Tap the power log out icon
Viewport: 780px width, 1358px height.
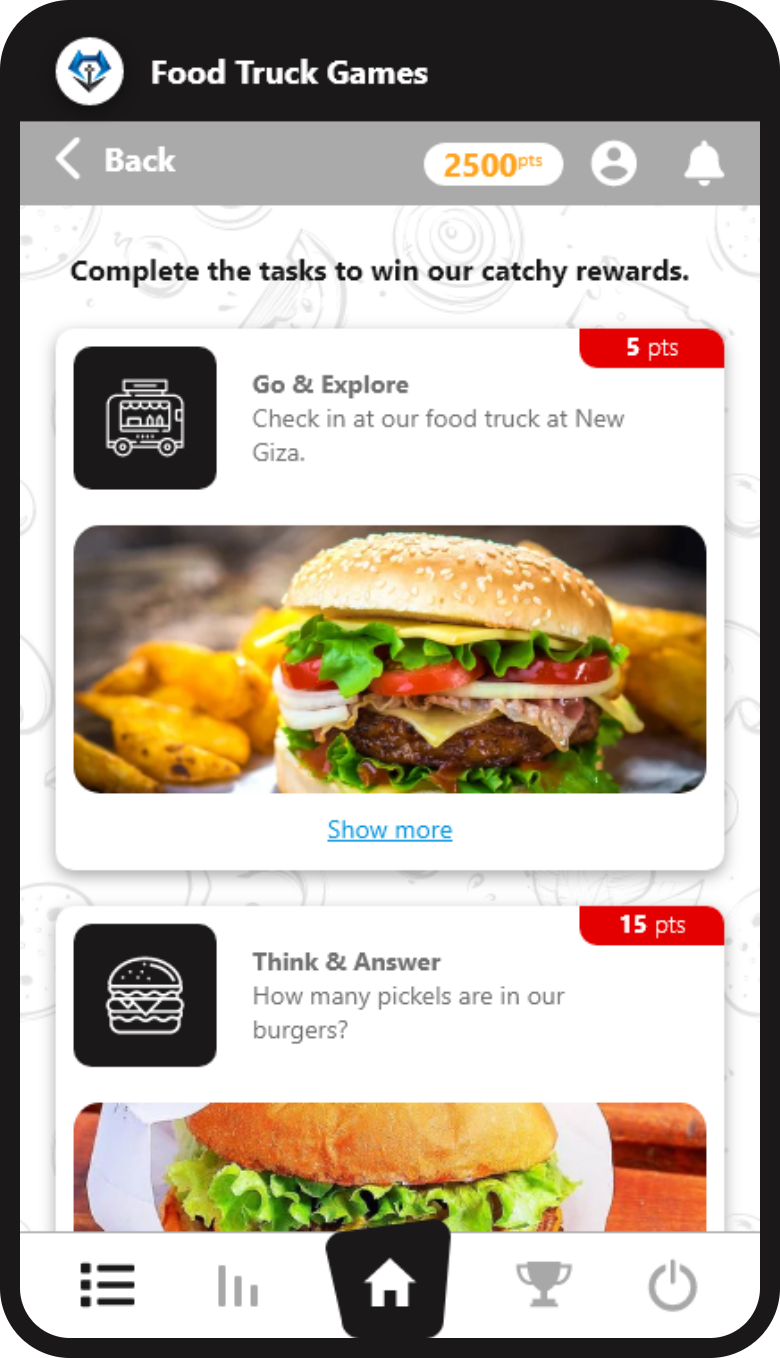point(672,1285)
